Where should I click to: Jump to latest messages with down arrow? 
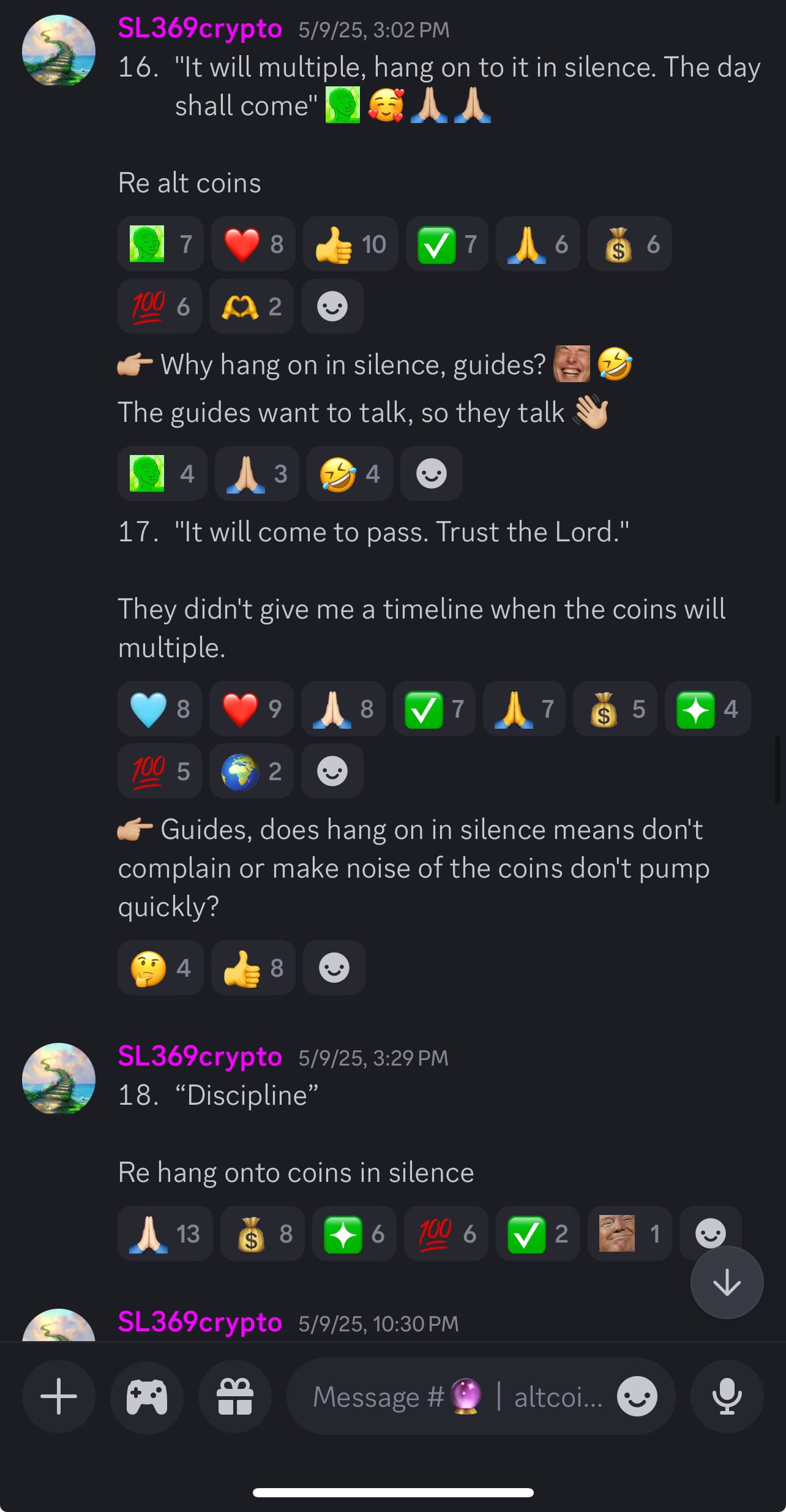point(727,1282)
